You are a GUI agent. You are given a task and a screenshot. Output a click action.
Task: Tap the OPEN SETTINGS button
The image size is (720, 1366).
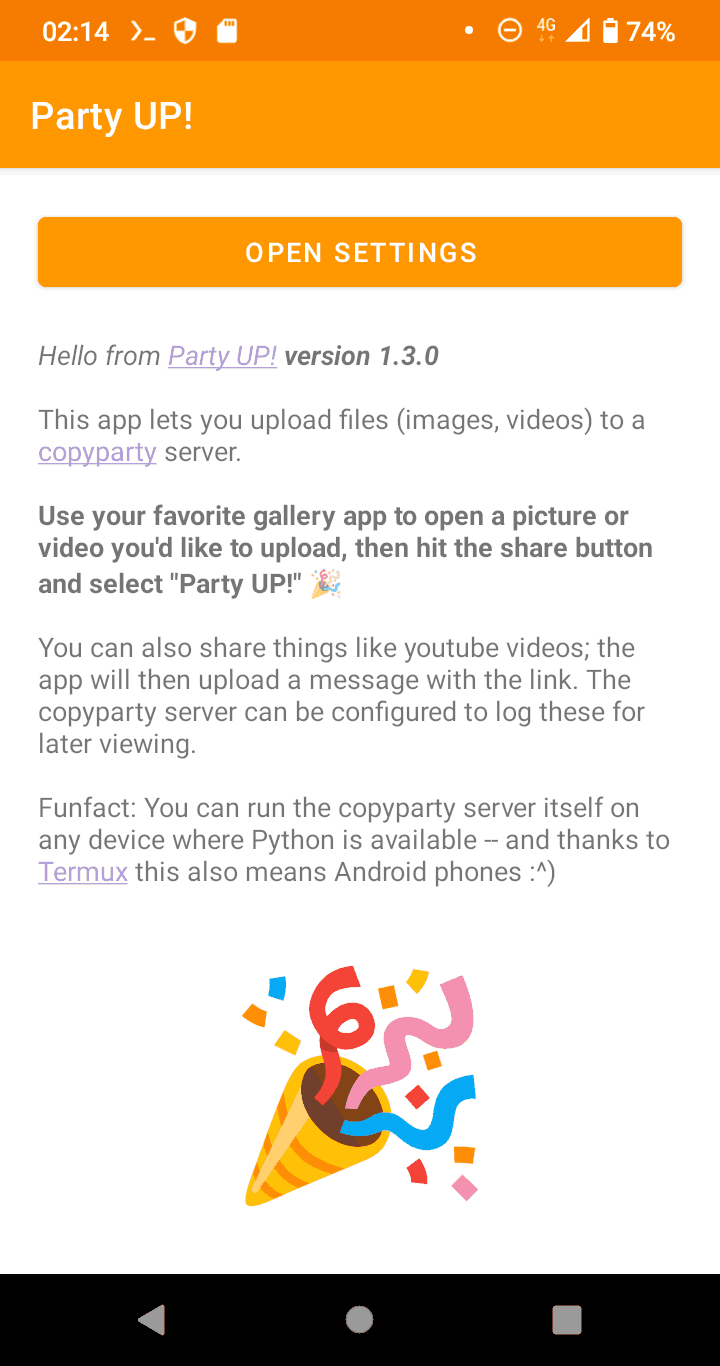360,252
